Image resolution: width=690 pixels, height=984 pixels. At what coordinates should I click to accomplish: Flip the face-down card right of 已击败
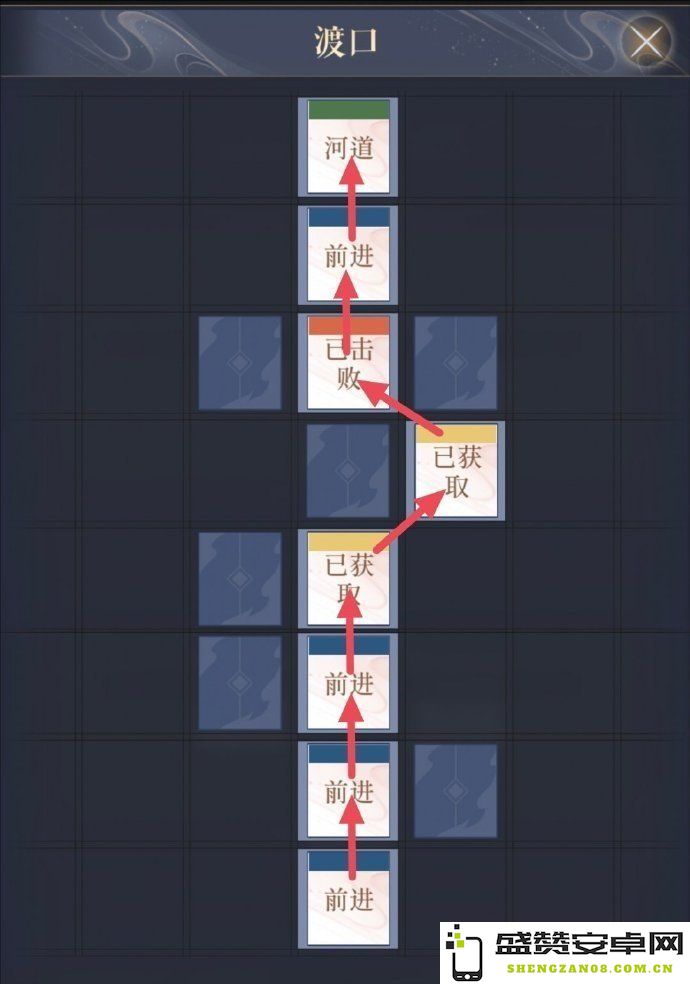point(456,362)
